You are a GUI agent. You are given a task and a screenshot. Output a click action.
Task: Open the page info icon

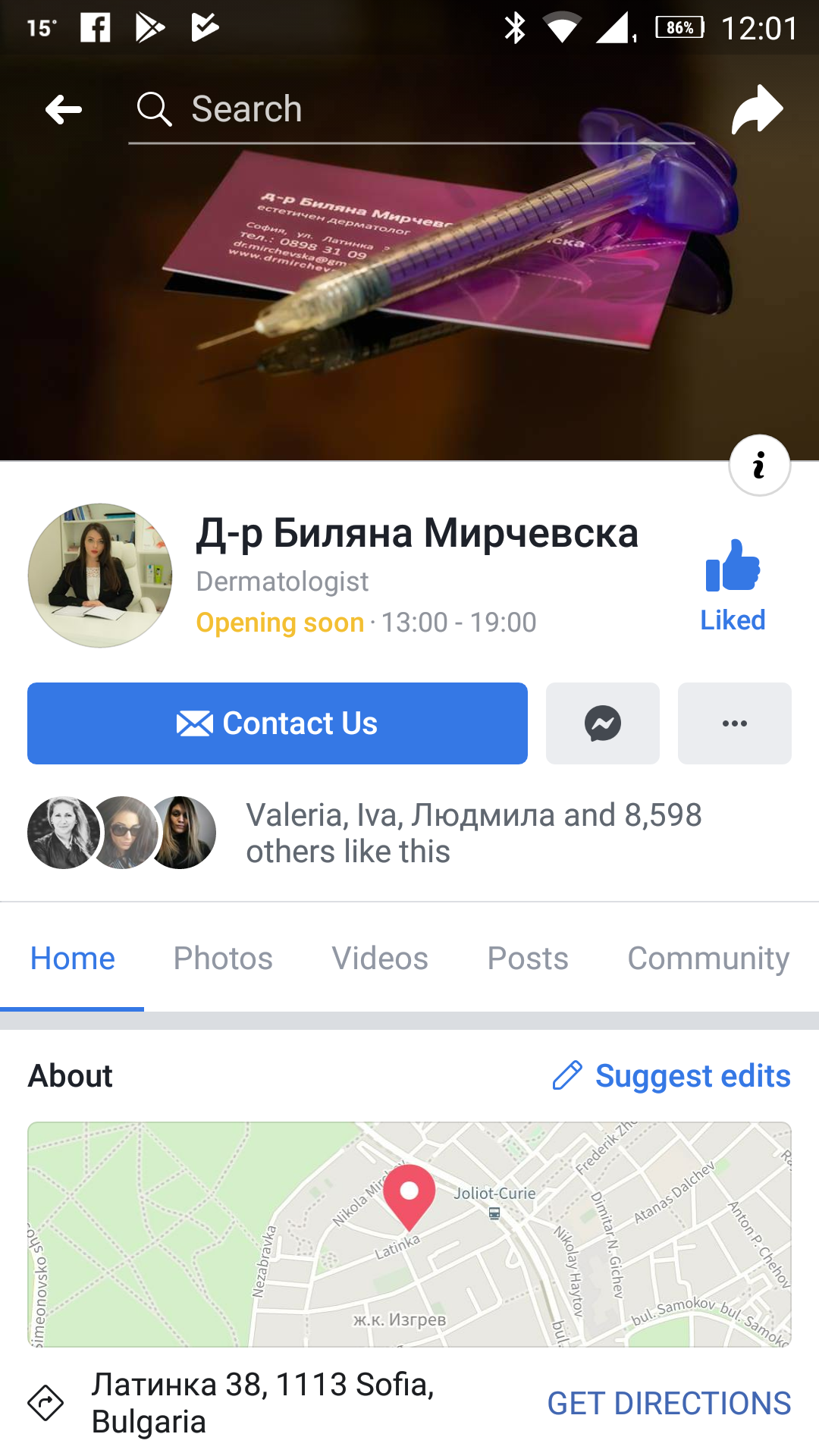point(759,465)
